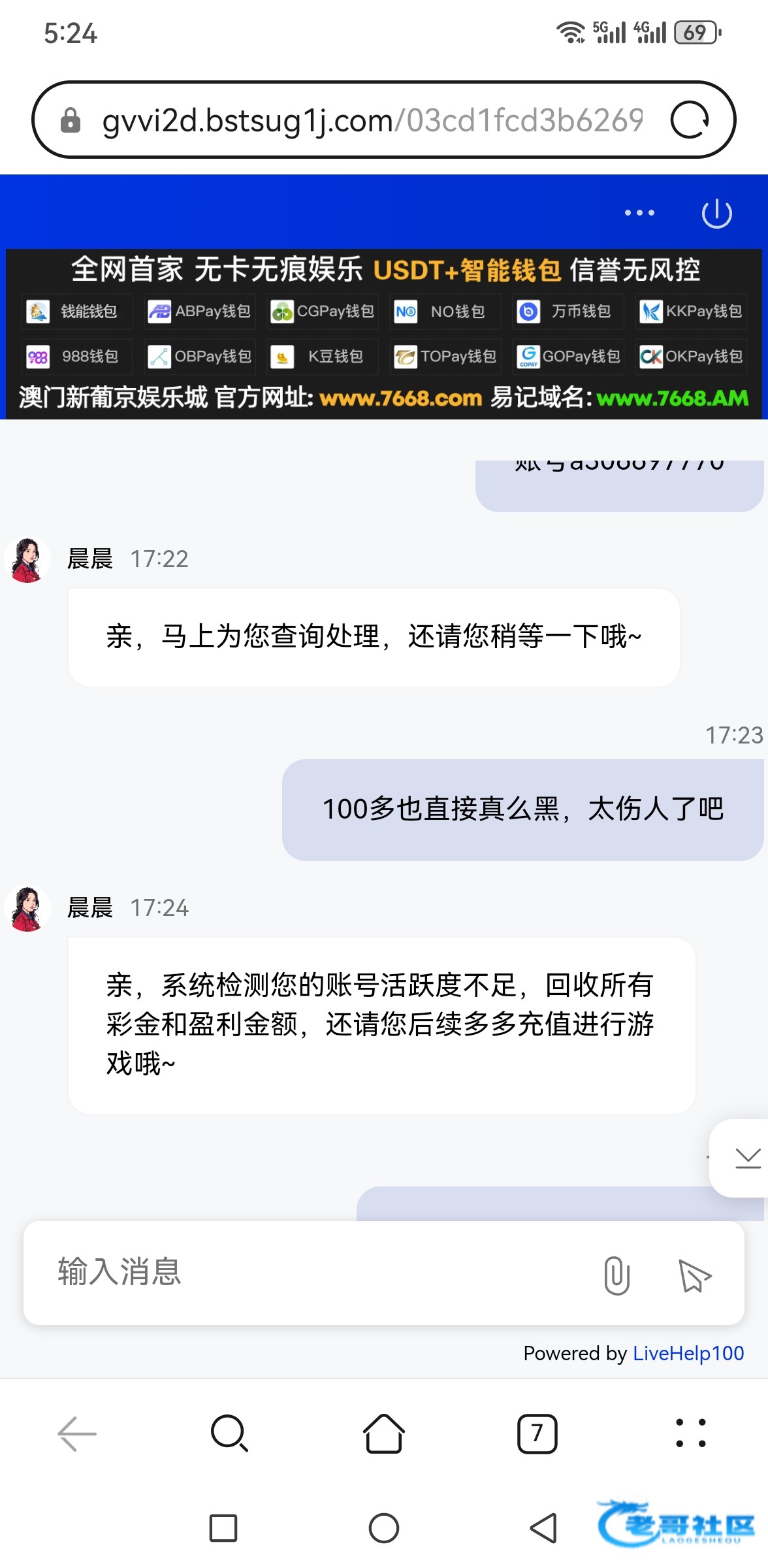
Task: End the chat session with power icon
Action: click(716, 213)
